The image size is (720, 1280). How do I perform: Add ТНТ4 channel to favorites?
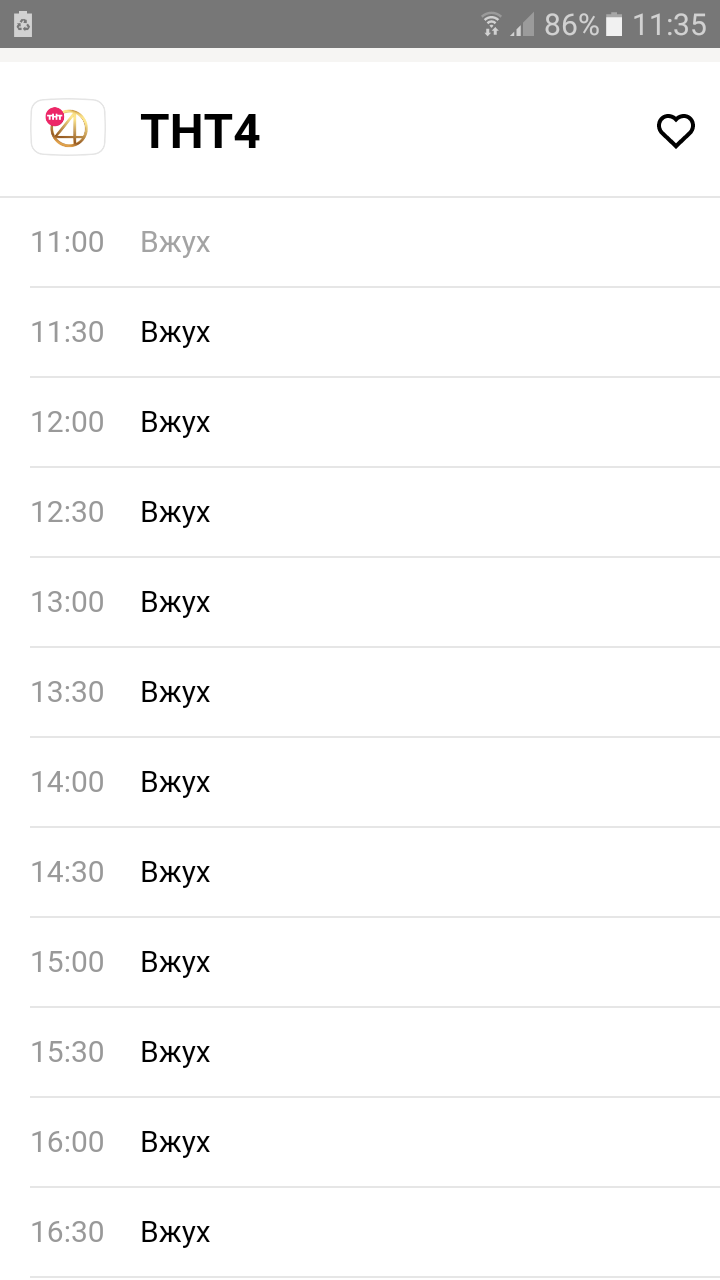click(675, 131)
